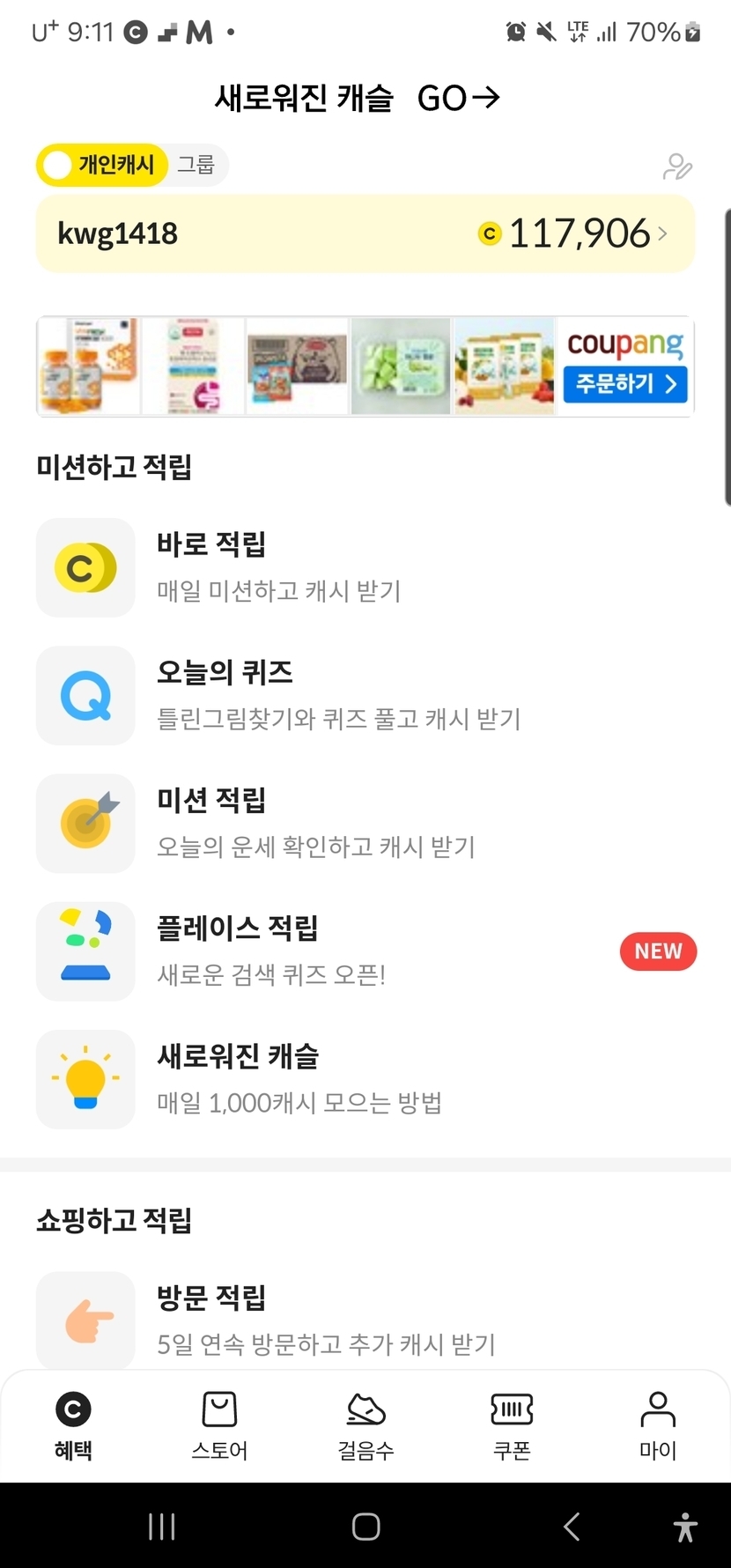This screenshot has height=1568, width=731.
Task: Tap the coupang 주문하기 button
Action: 626,383
